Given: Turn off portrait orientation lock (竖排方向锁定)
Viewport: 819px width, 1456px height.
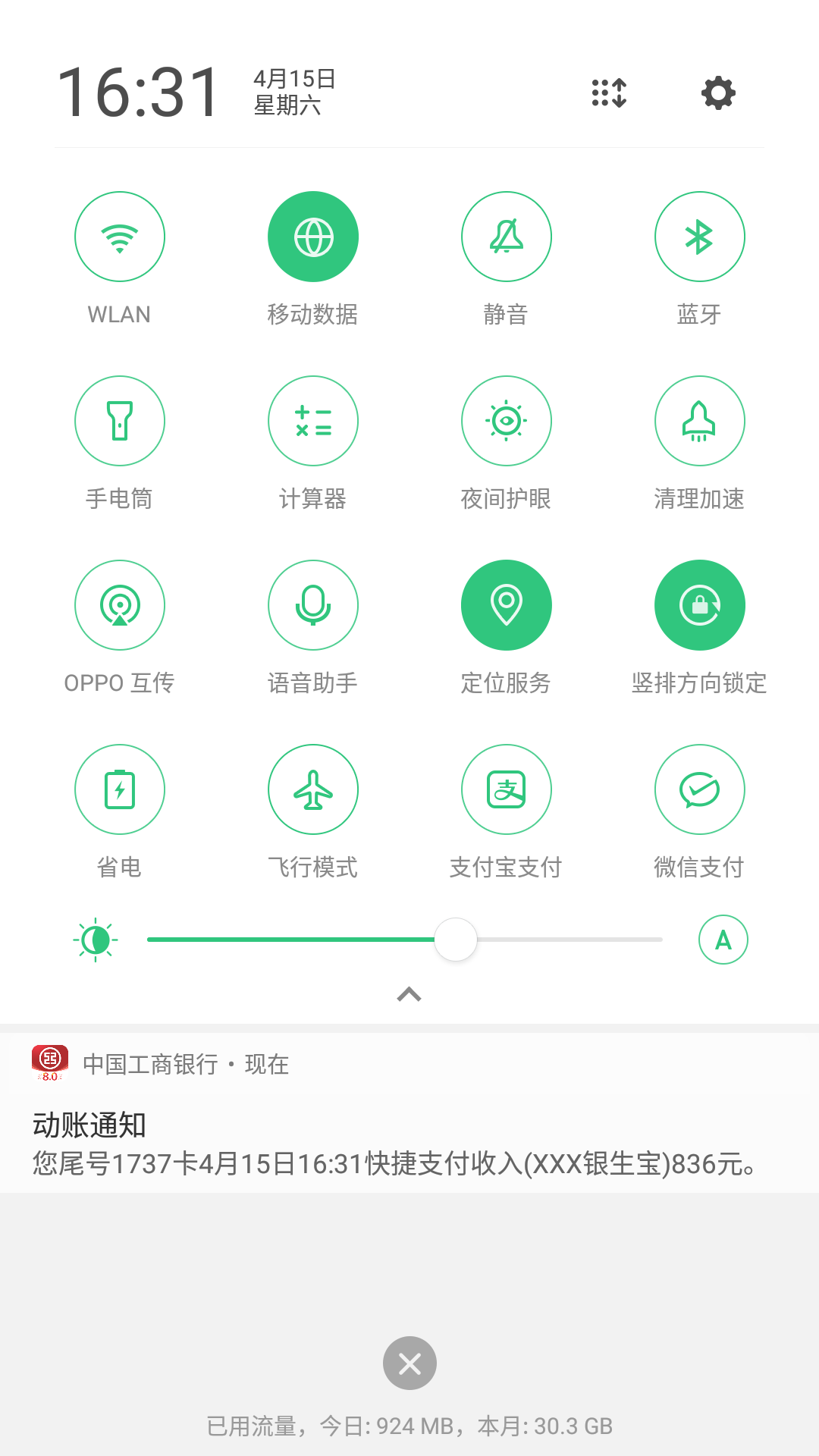Looking at the screenshot, I should 700,605.
